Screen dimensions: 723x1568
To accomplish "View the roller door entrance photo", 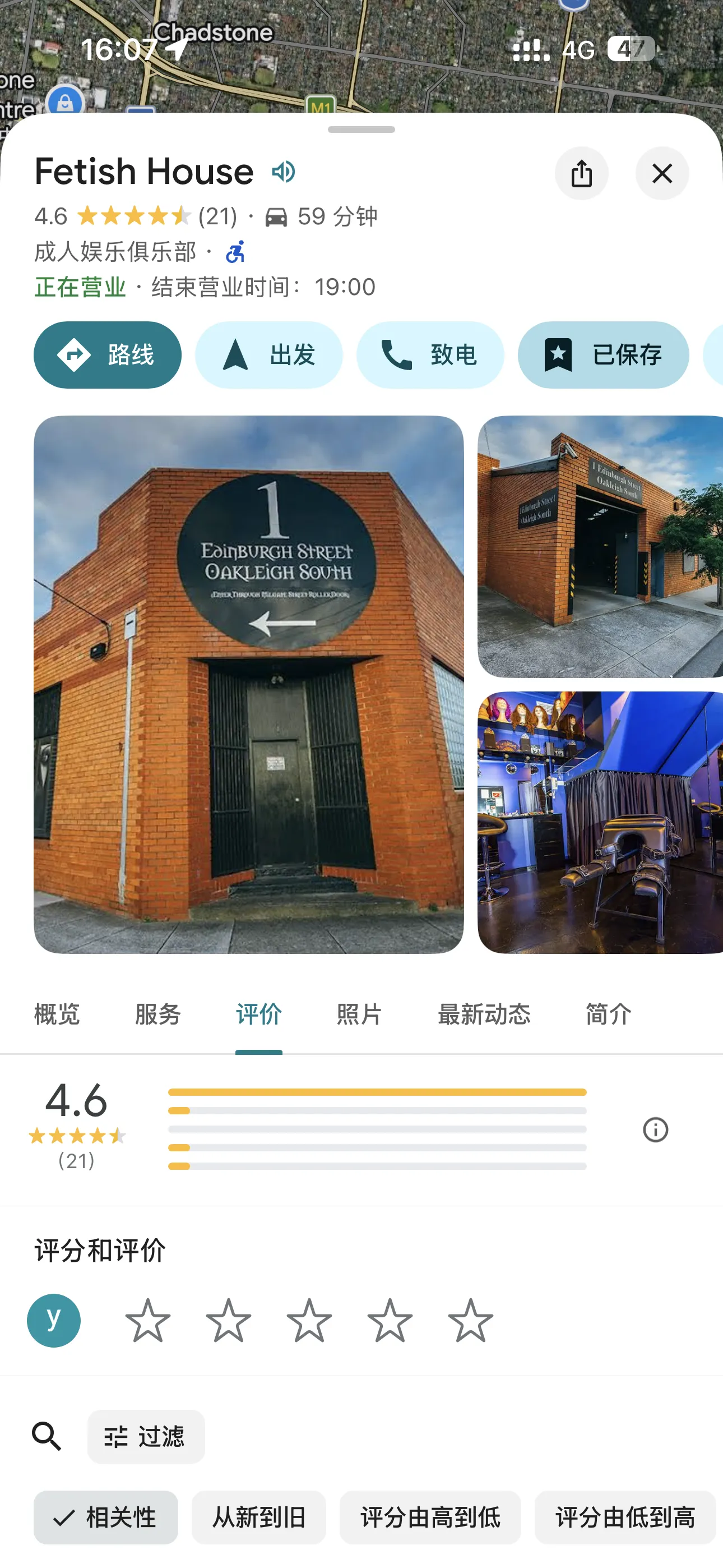I will click(x=600, y=546).
